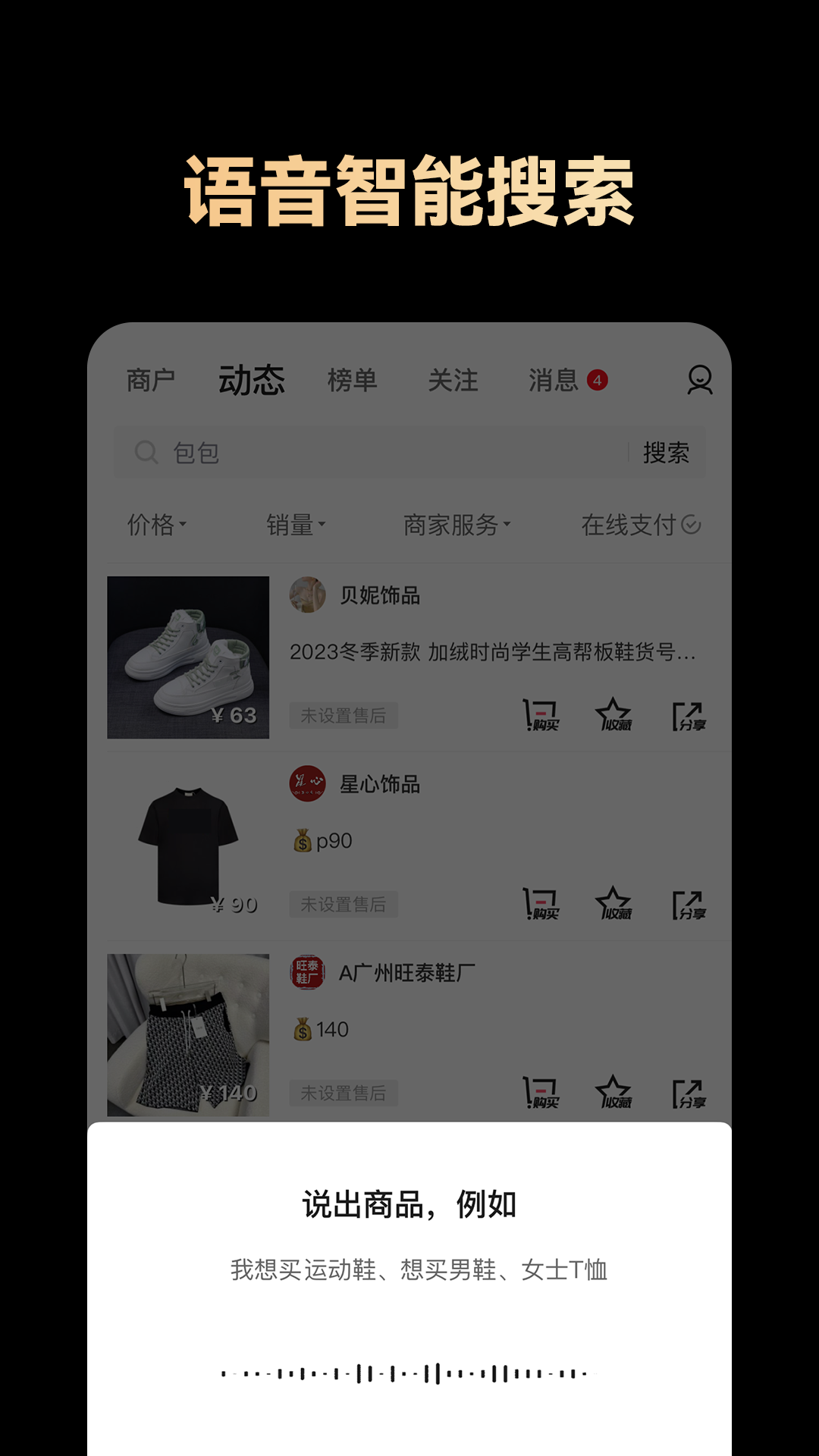
Task: Open the user profile icon
Action: coord(699,379)
